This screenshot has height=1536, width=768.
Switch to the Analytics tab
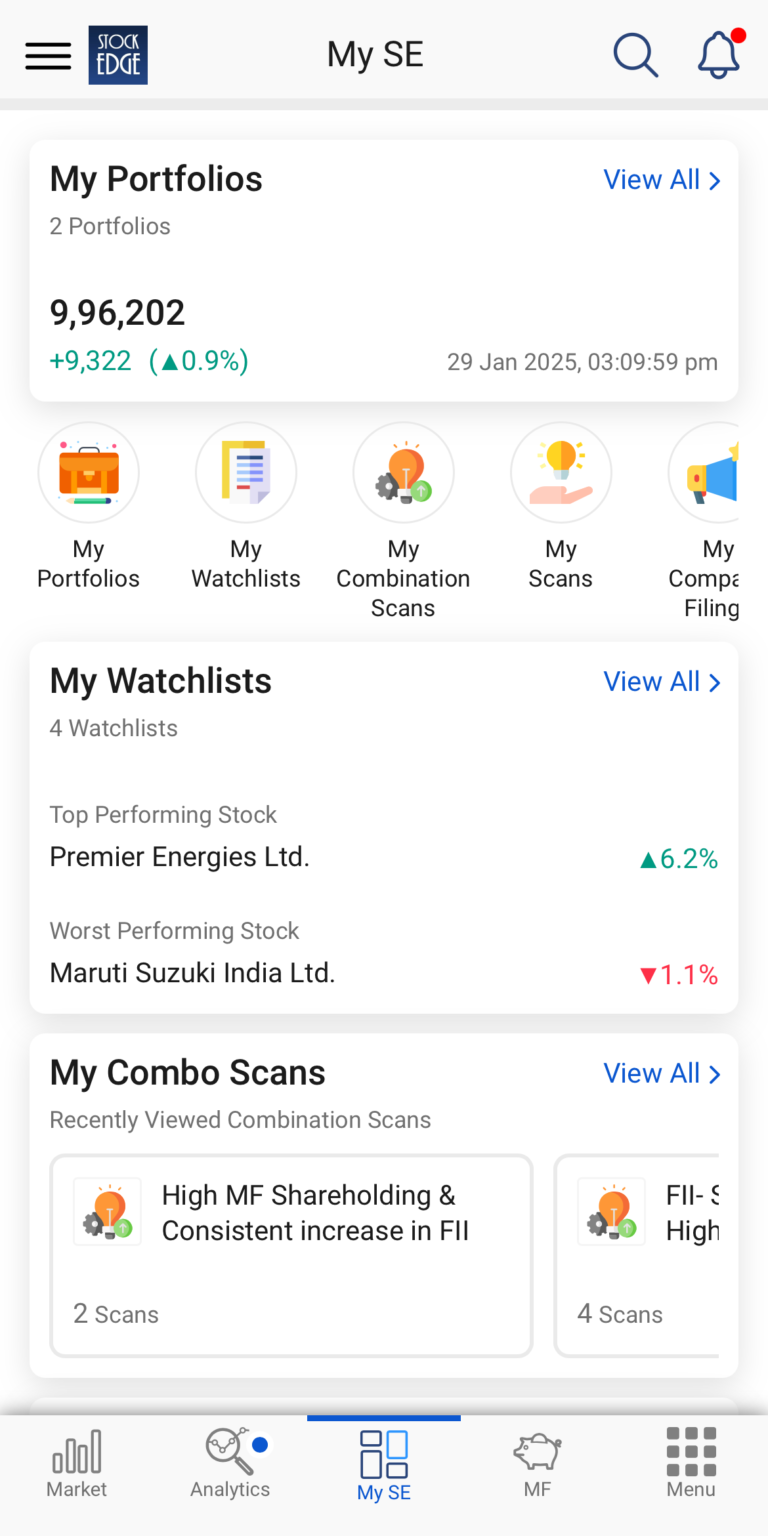(x=230, y=1462)
